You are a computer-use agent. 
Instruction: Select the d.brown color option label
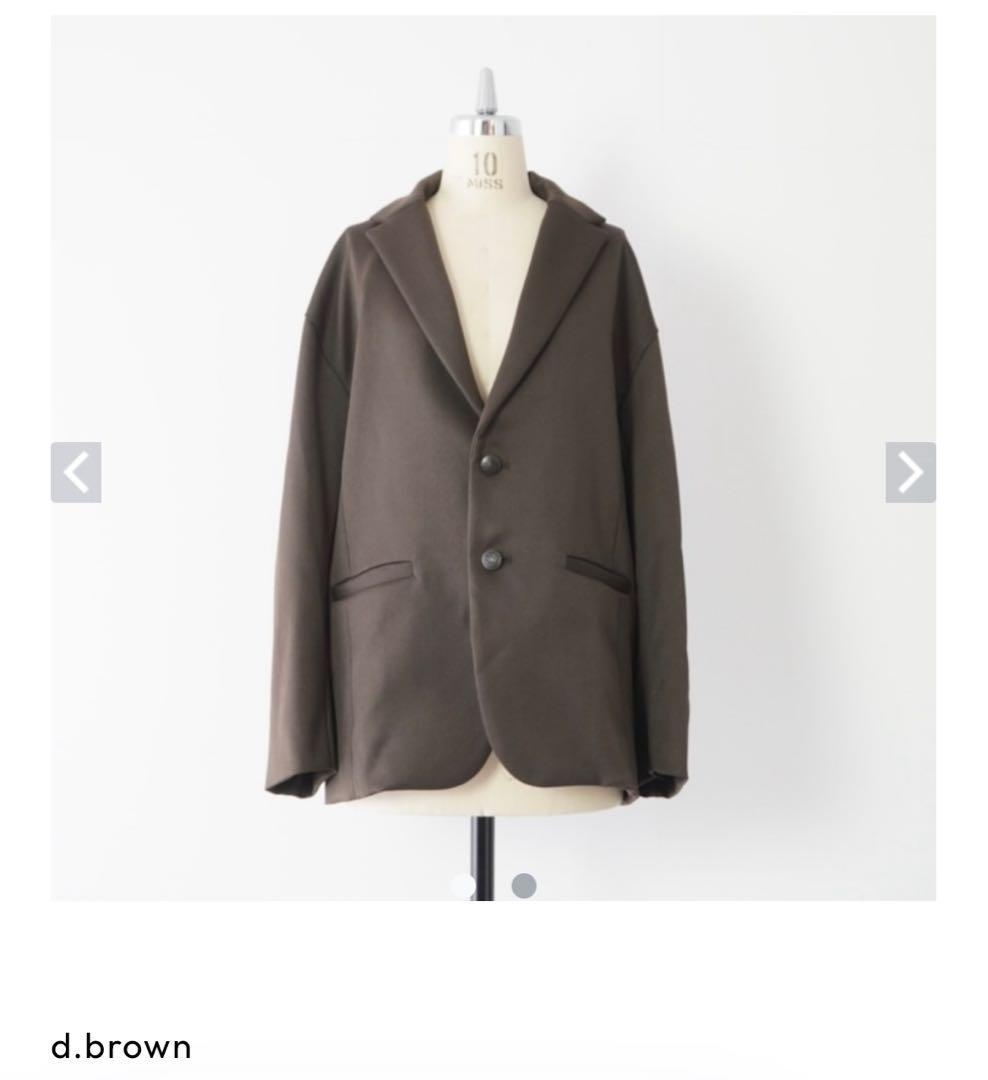tap(122, 1046)
